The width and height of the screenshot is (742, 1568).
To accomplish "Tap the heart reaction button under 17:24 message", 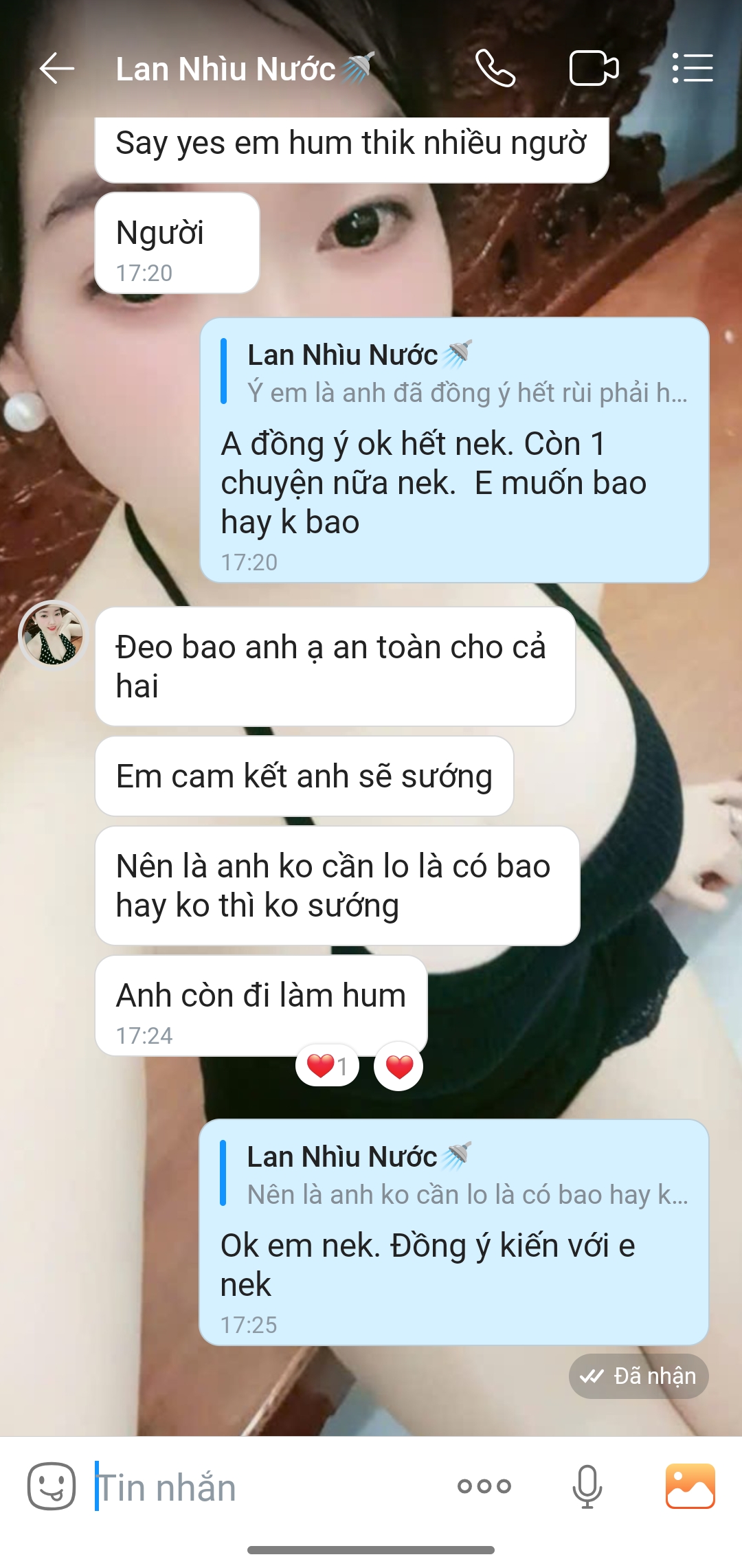I will [x=399, y=1066].
